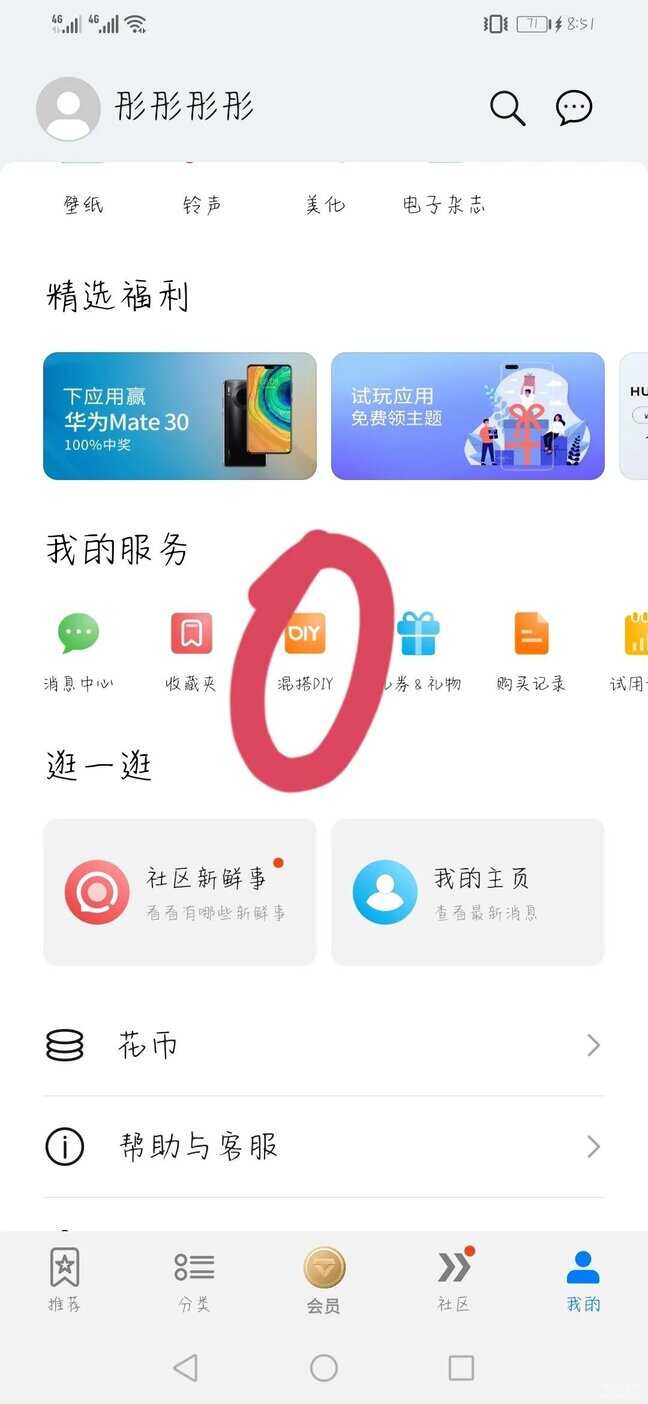
Task: Open the 花币 row
Action: (323, 1046)
